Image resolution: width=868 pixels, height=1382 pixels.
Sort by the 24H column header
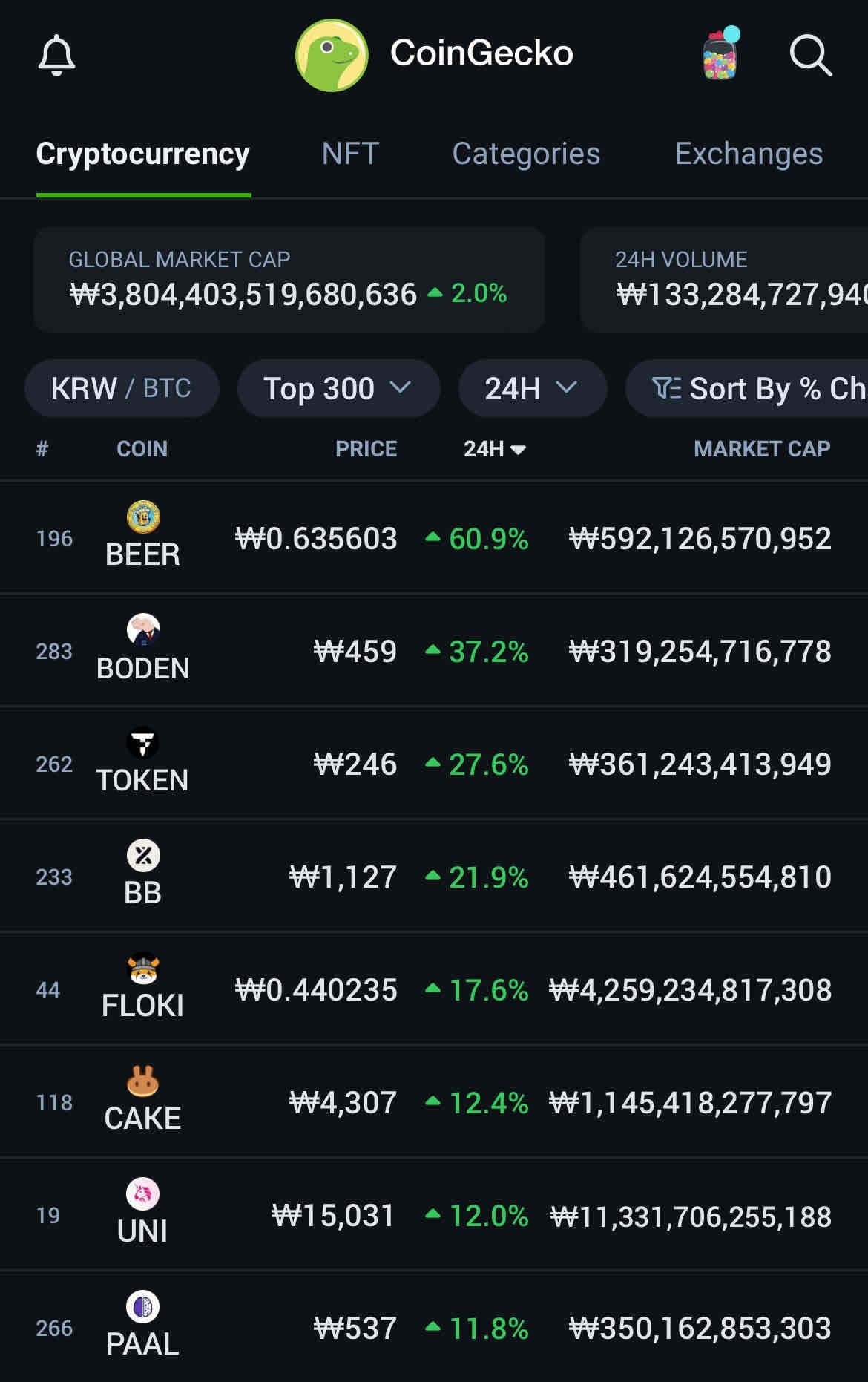(494, 449)
